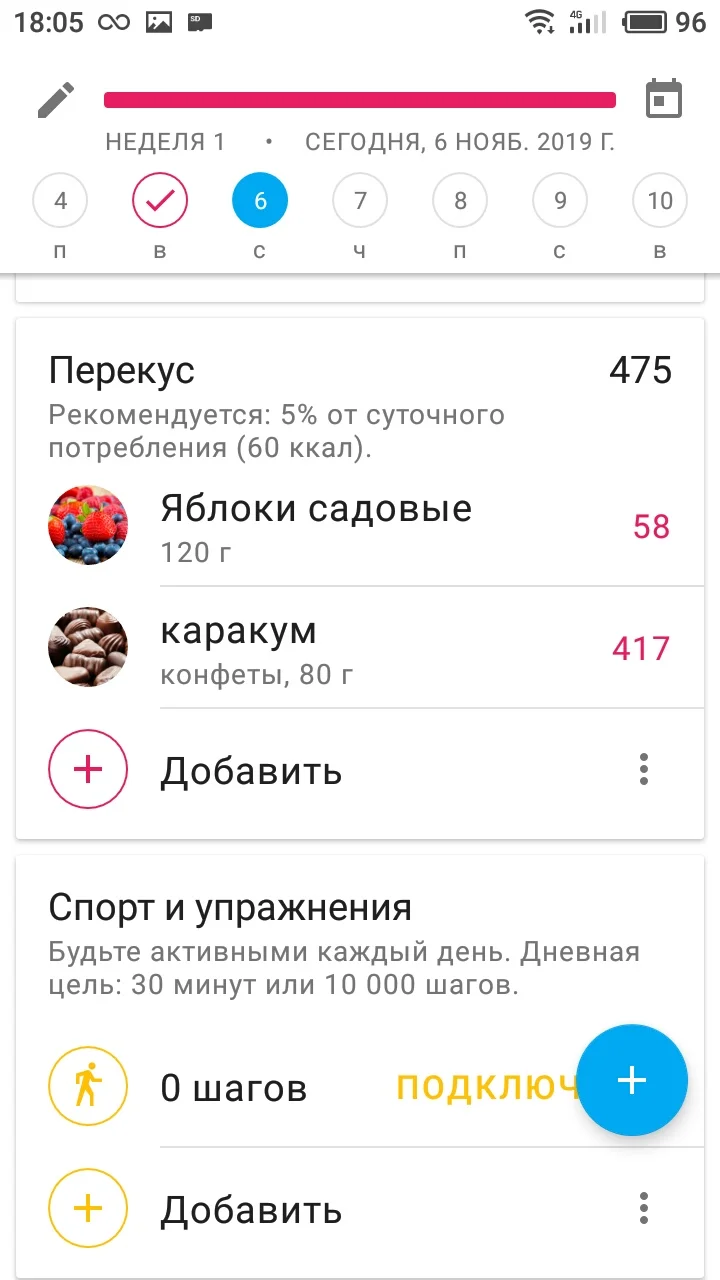
Task: Tap the pencil edit icon
Action: click(57, 99)
